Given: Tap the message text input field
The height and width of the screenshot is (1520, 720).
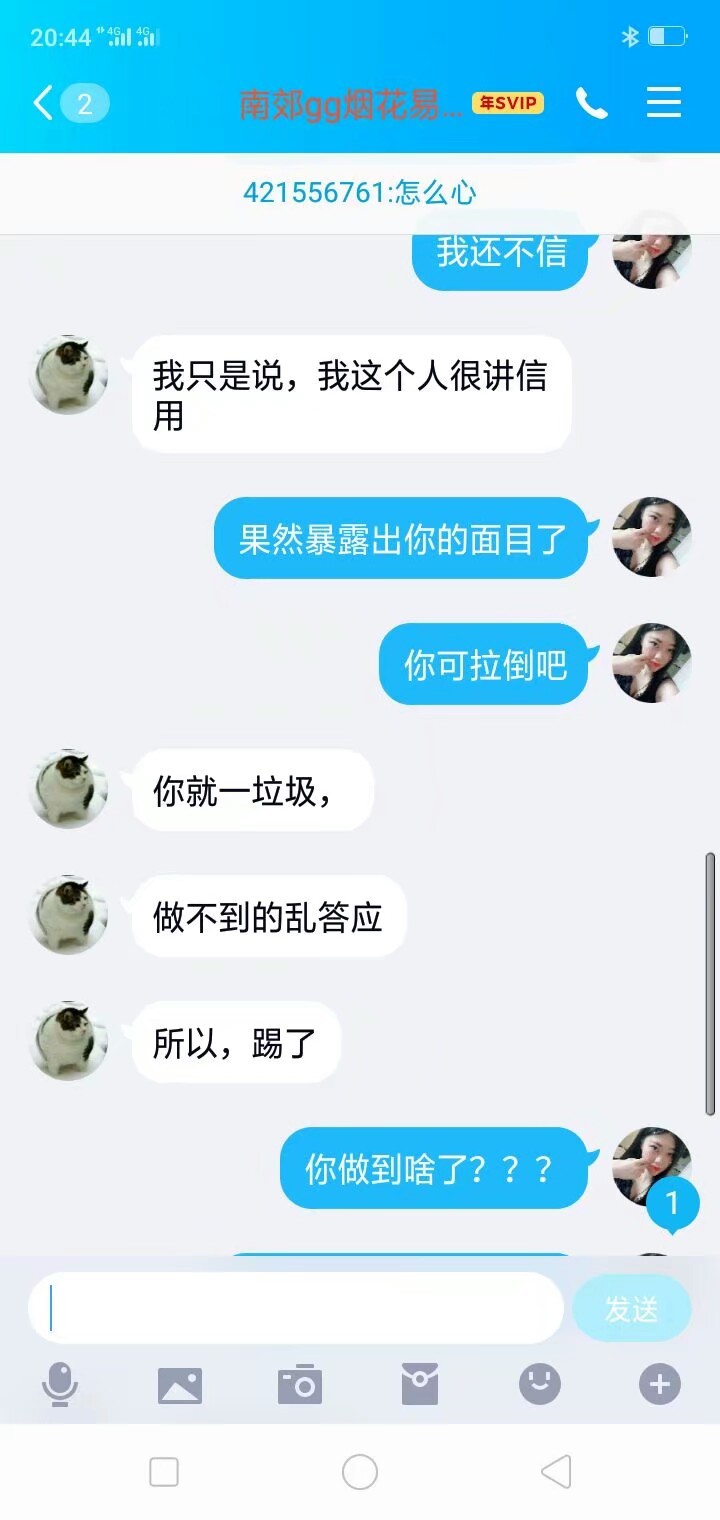Looking at the screenshot, I should tap(296, 1308).
